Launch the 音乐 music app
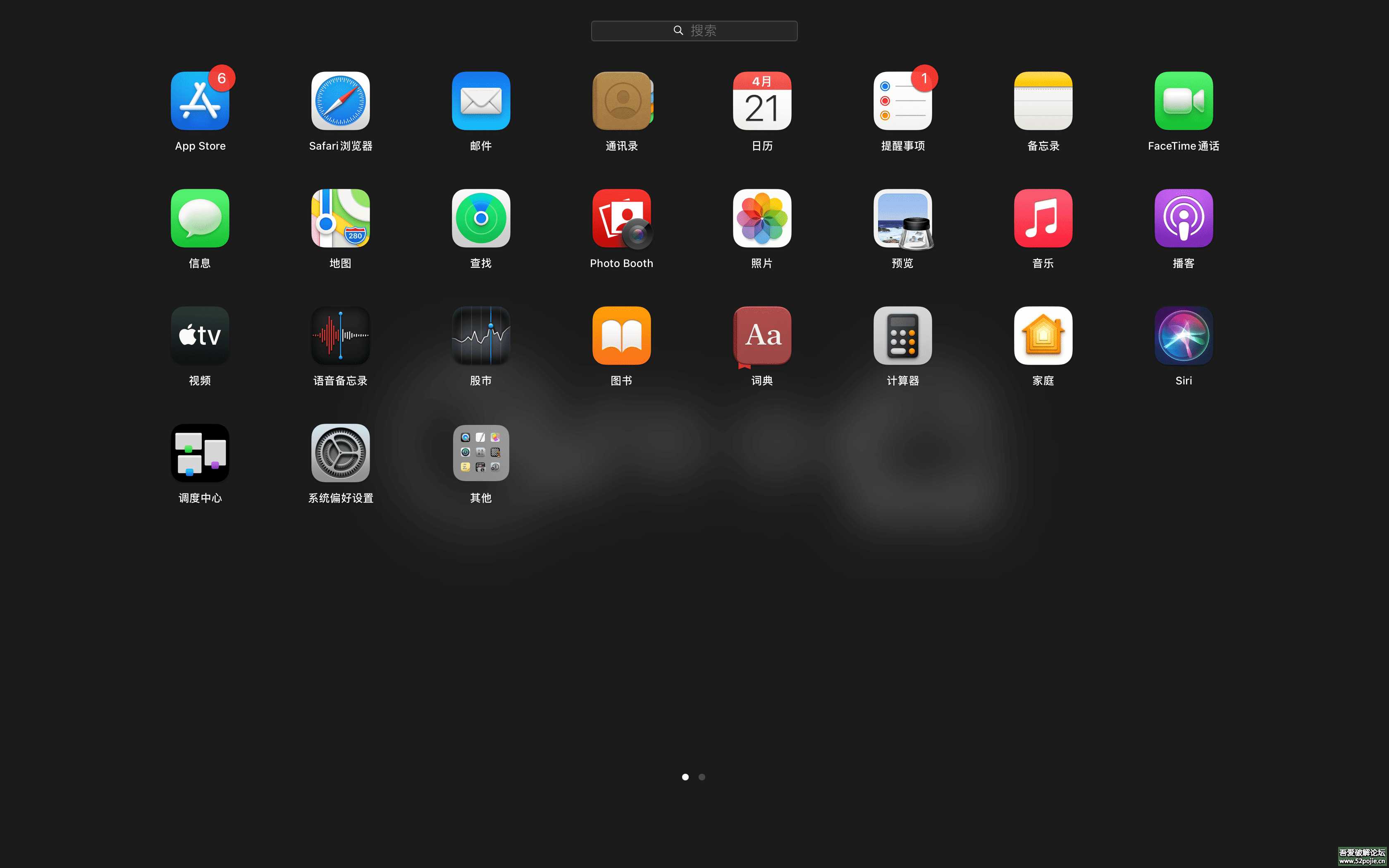 point(1043,218)
